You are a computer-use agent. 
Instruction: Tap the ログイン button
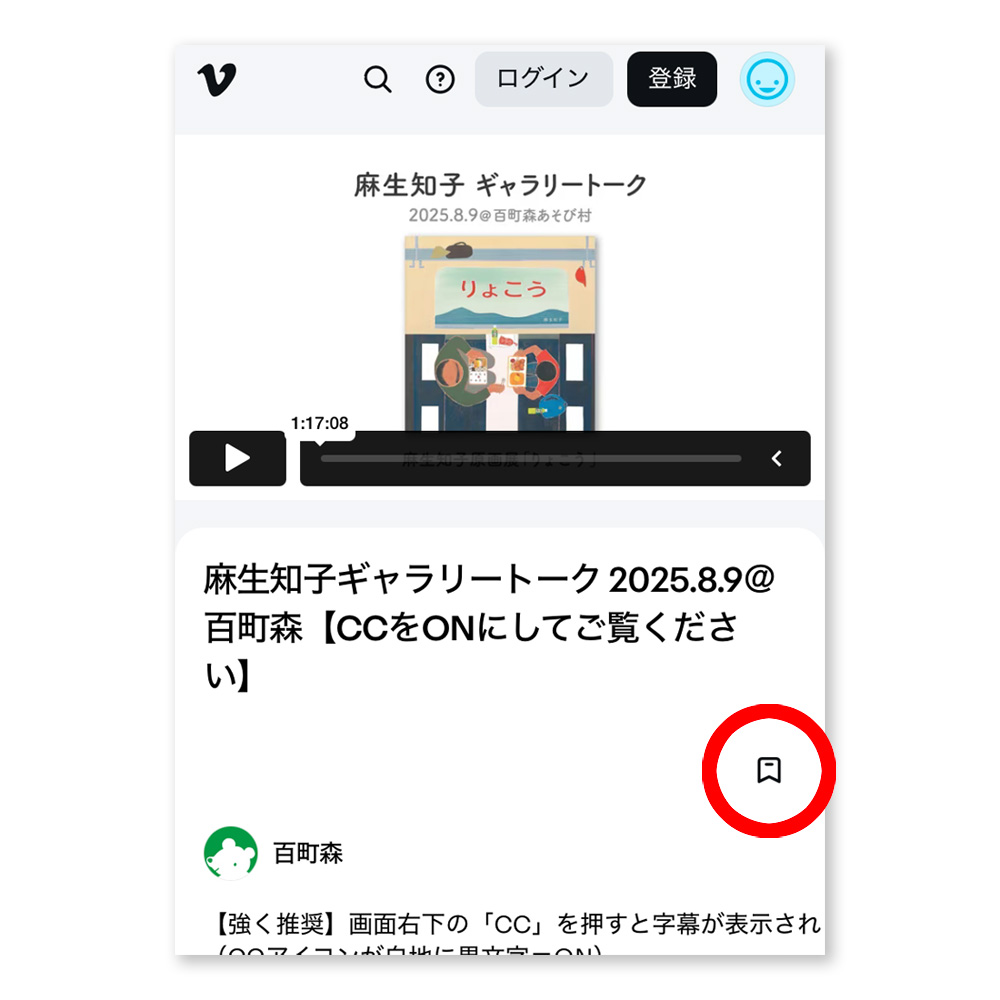tap(543, 79)
